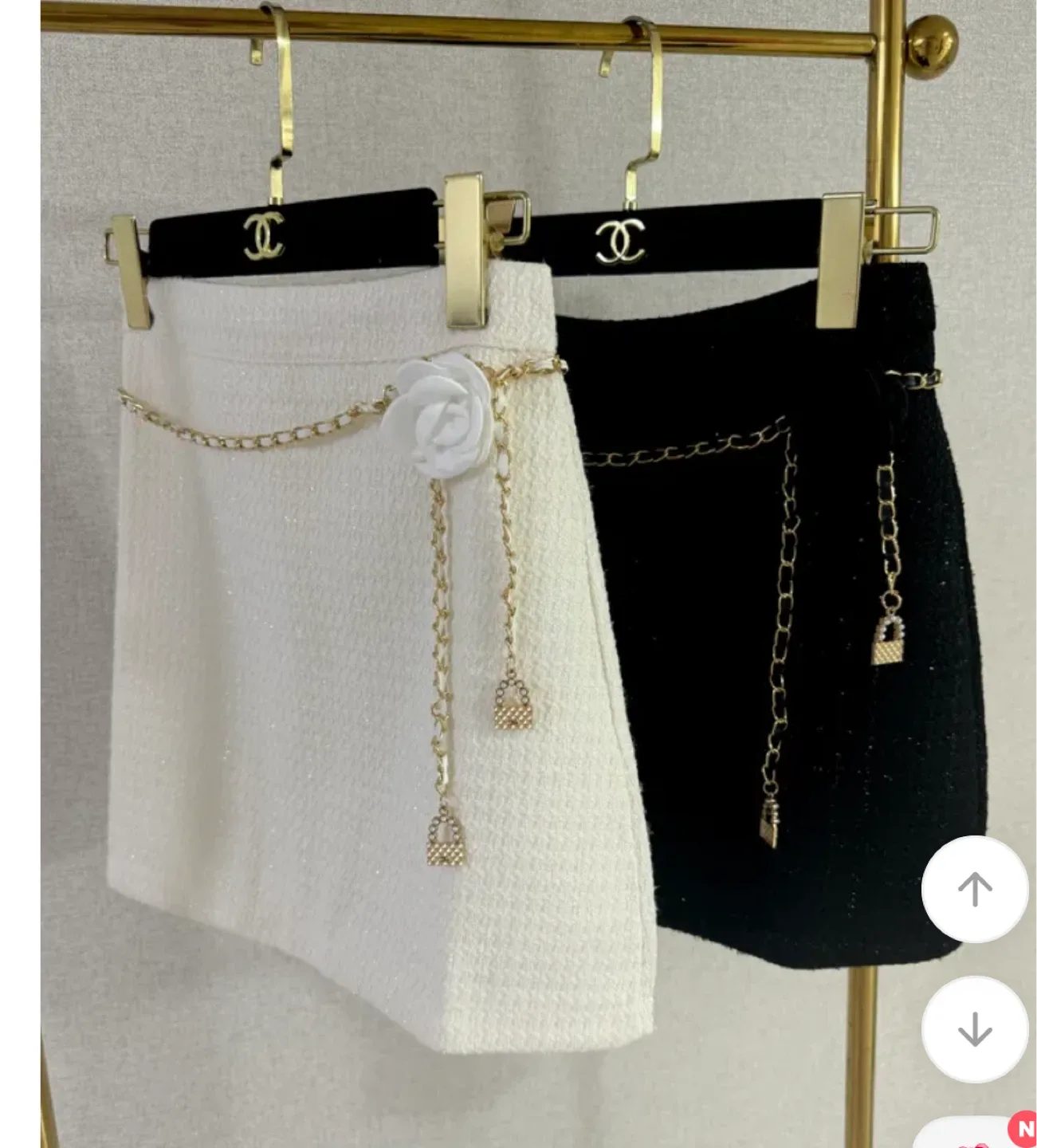Screen dimensions: 1037x1148
Task: Jump to the top with the up arrow
Action: [974, 889]
